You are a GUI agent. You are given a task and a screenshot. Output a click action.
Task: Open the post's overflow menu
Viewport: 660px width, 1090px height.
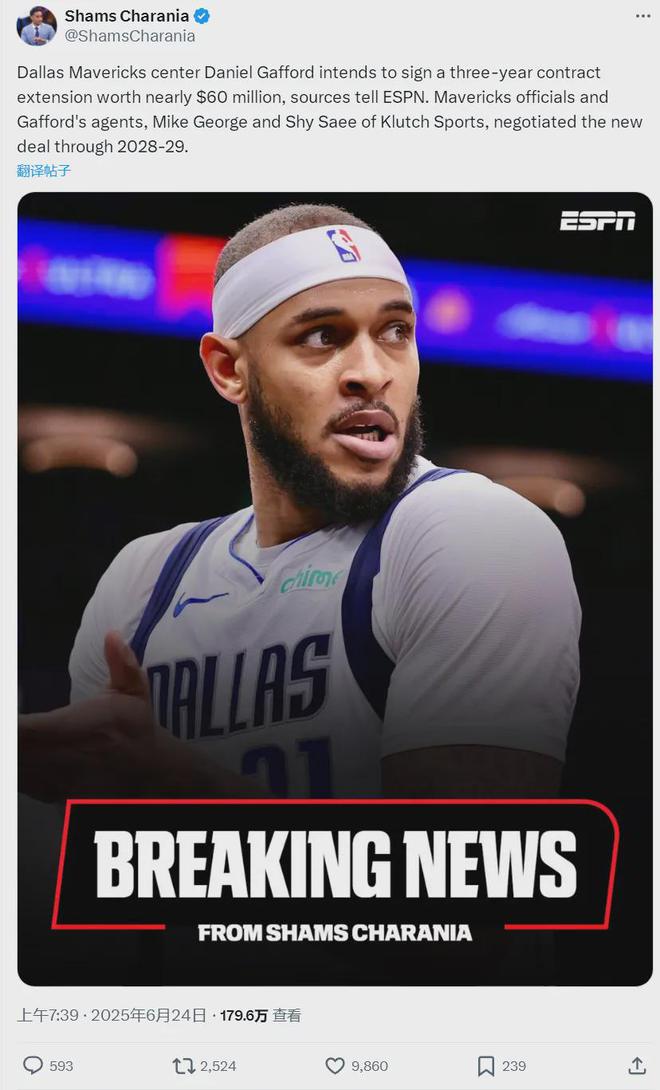(641, 15)
